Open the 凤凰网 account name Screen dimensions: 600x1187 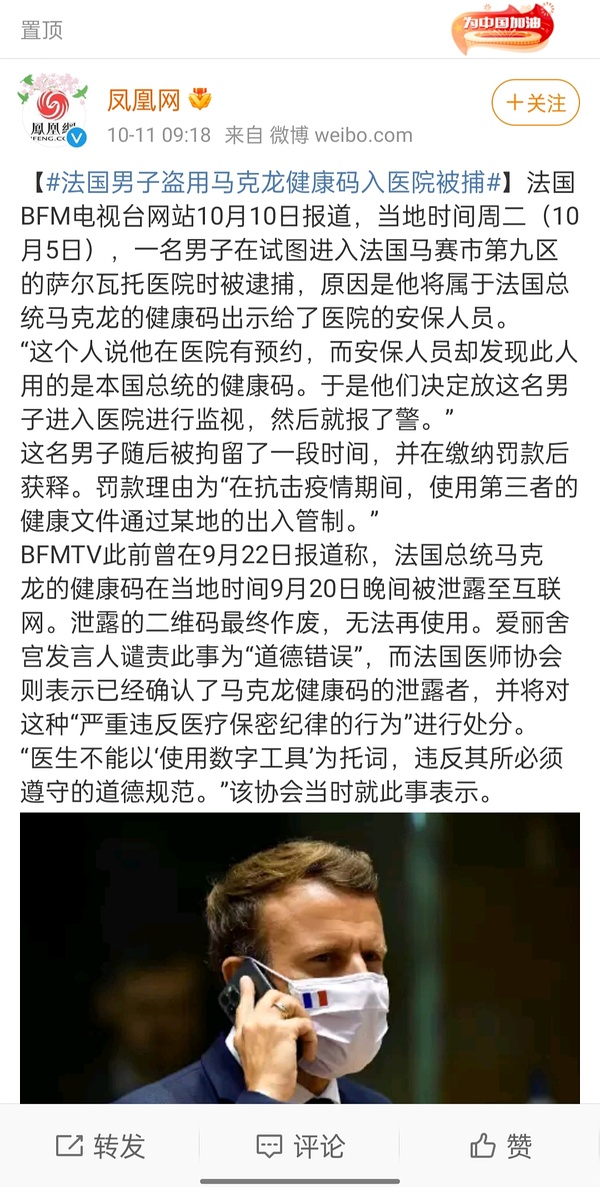tap(144, 100)
